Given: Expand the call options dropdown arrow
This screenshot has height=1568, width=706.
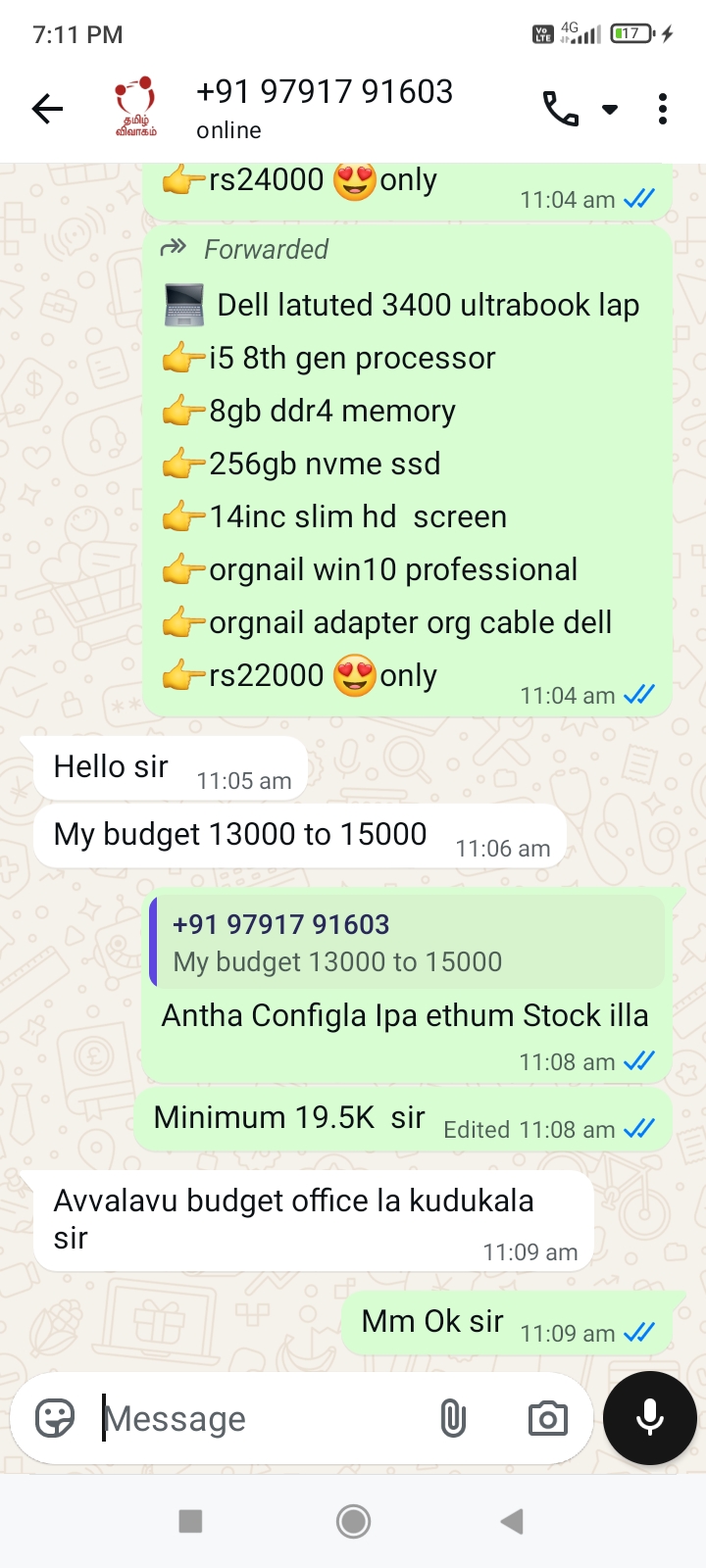Looking at the screenshot, I should 610,109.
